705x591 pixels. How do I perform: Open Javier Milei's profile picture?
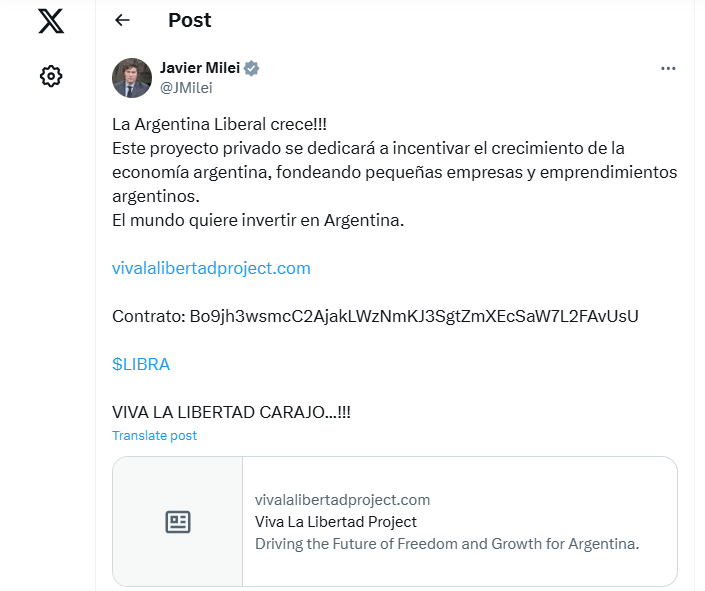[132, 77]
